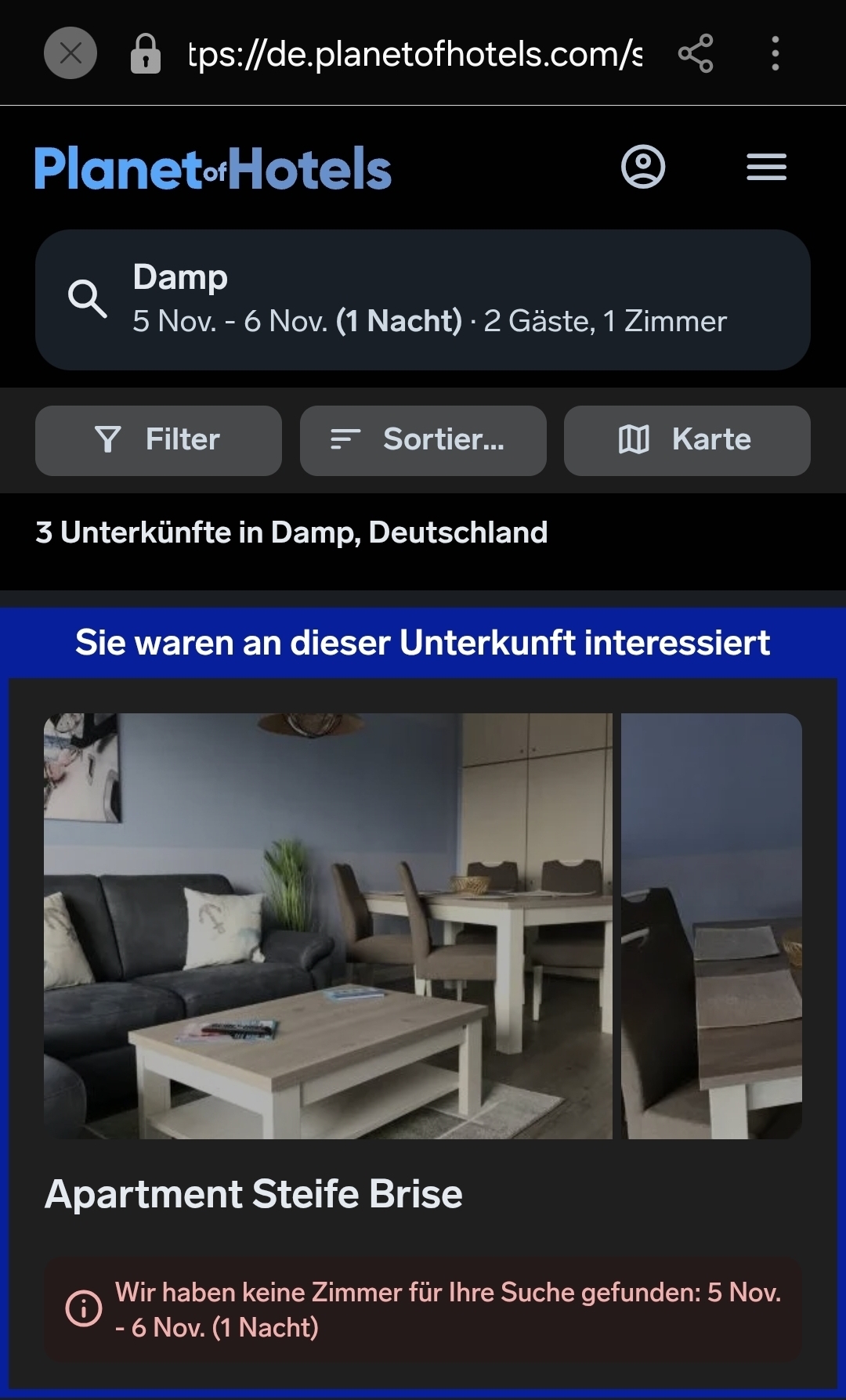This screenshot has height=1400, width=846.
Task: Show results on the Karte
Action: click(687, 440)
